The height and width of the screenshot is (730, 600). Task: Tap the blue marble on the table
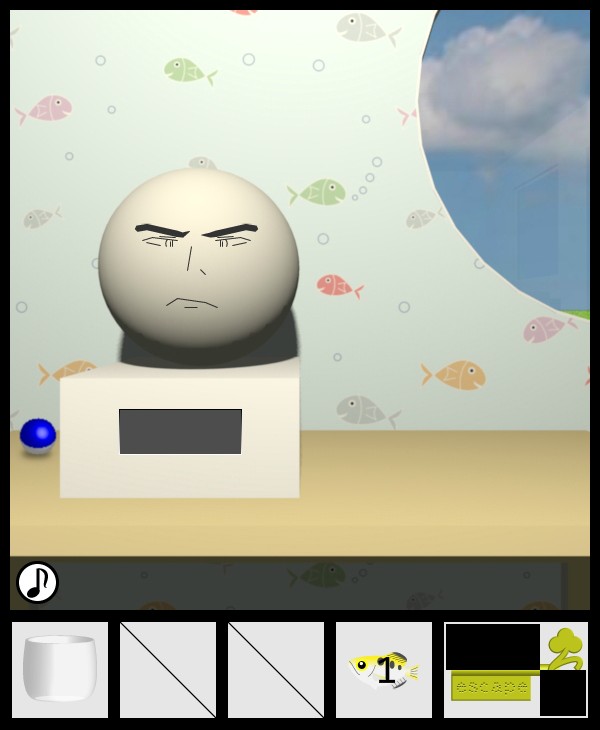38,435
